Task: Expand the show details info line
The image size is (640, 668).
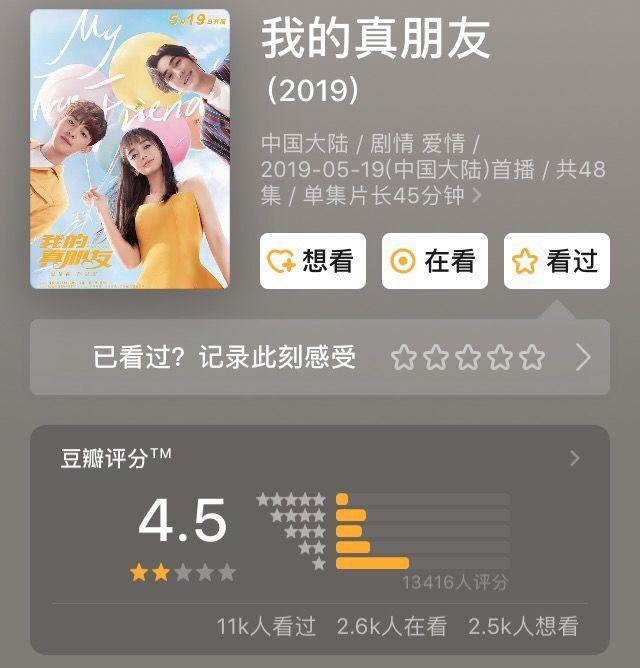Action: pos(477,196)
